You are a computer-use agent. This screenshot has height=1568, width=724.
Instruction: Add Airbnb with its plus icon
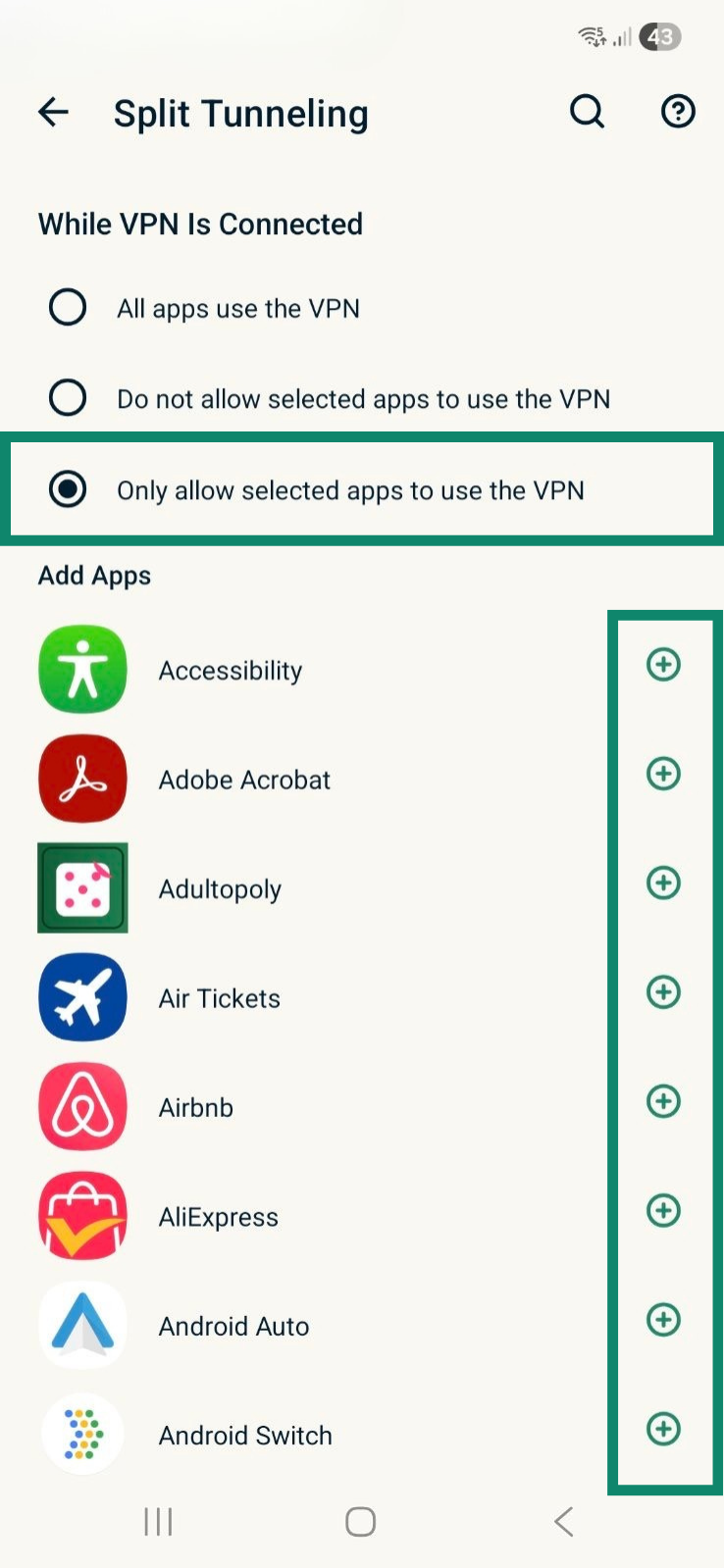663,1101
